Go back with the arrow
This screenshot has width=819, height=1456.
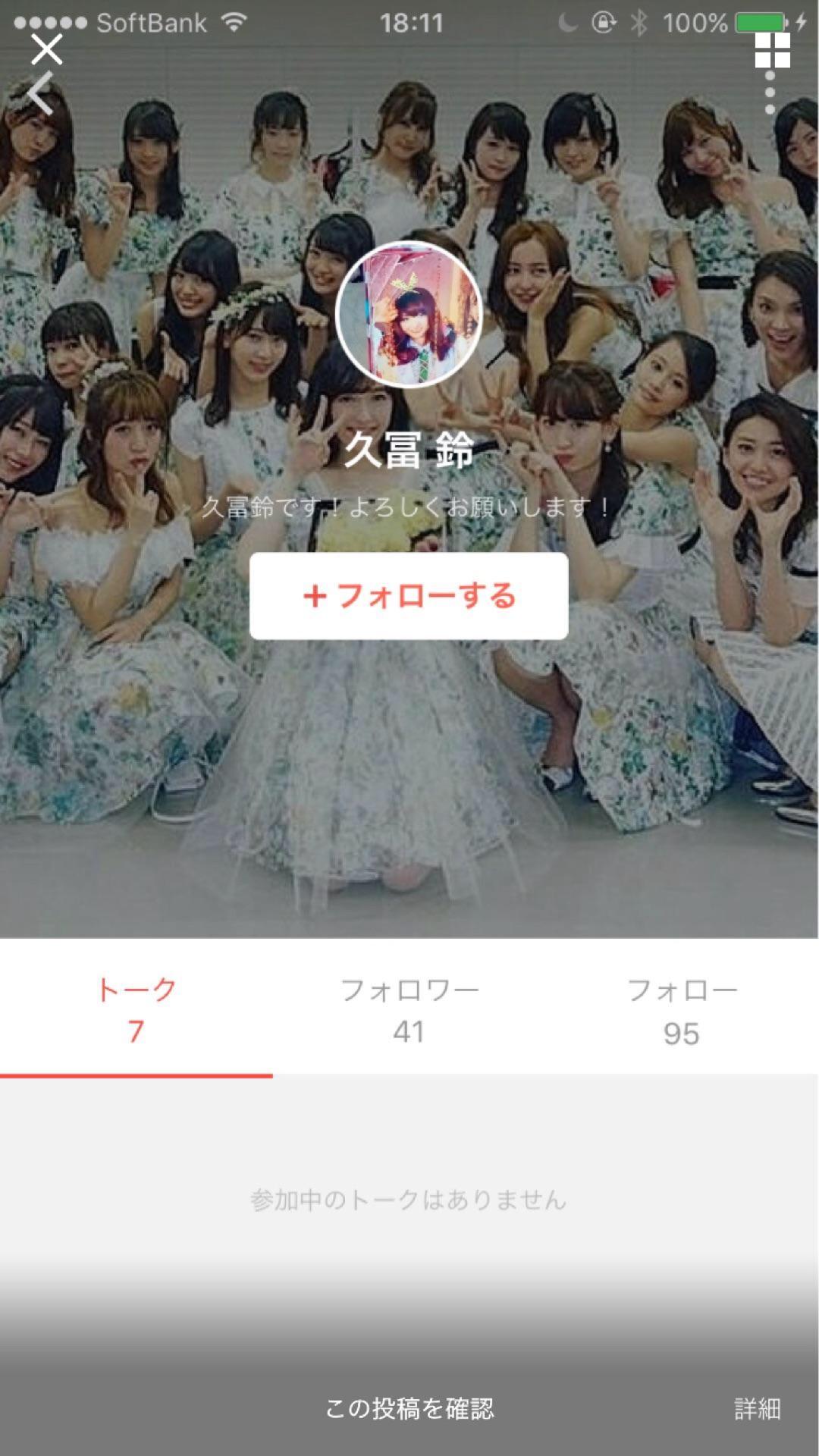click(x=41, y=94)
